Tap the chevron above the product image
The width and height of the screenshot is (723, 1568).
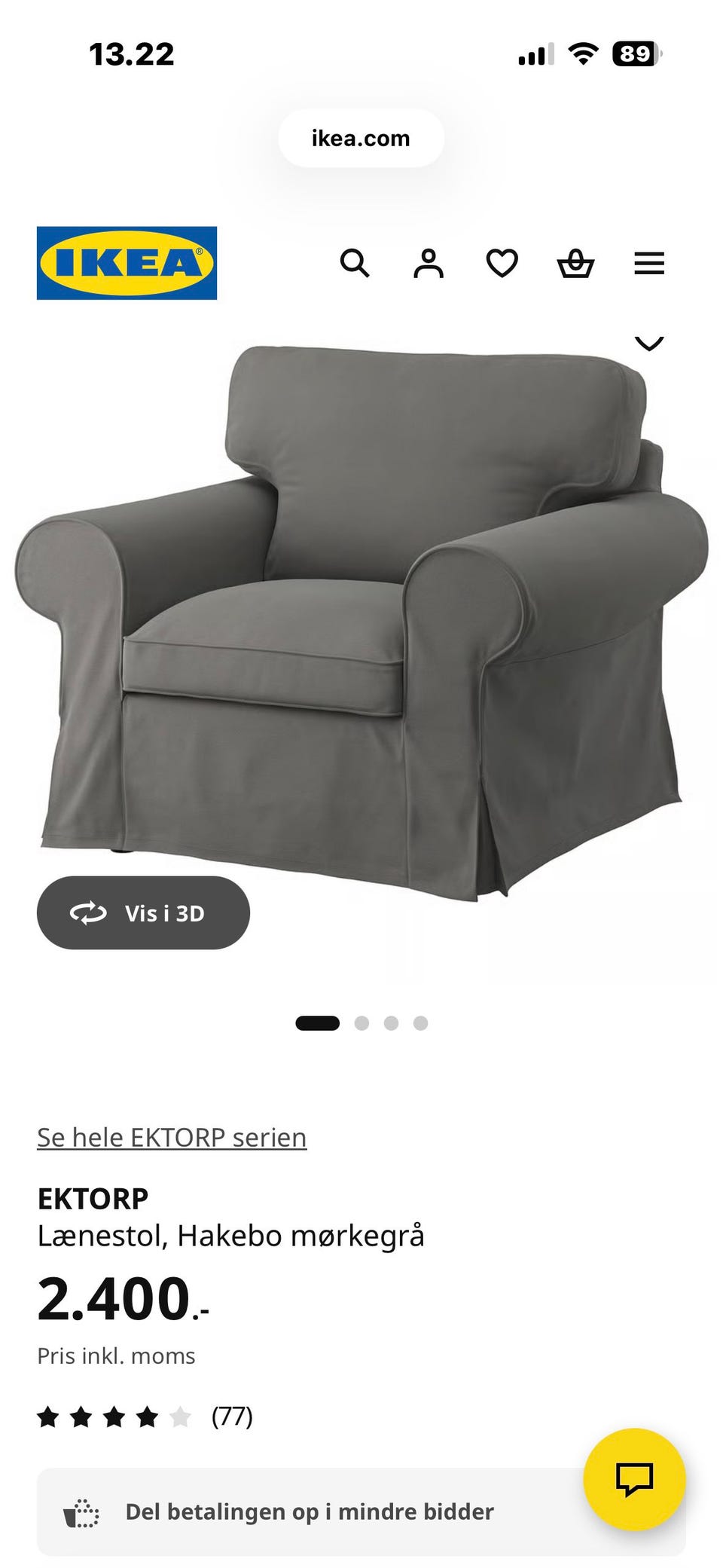[649, 343]
